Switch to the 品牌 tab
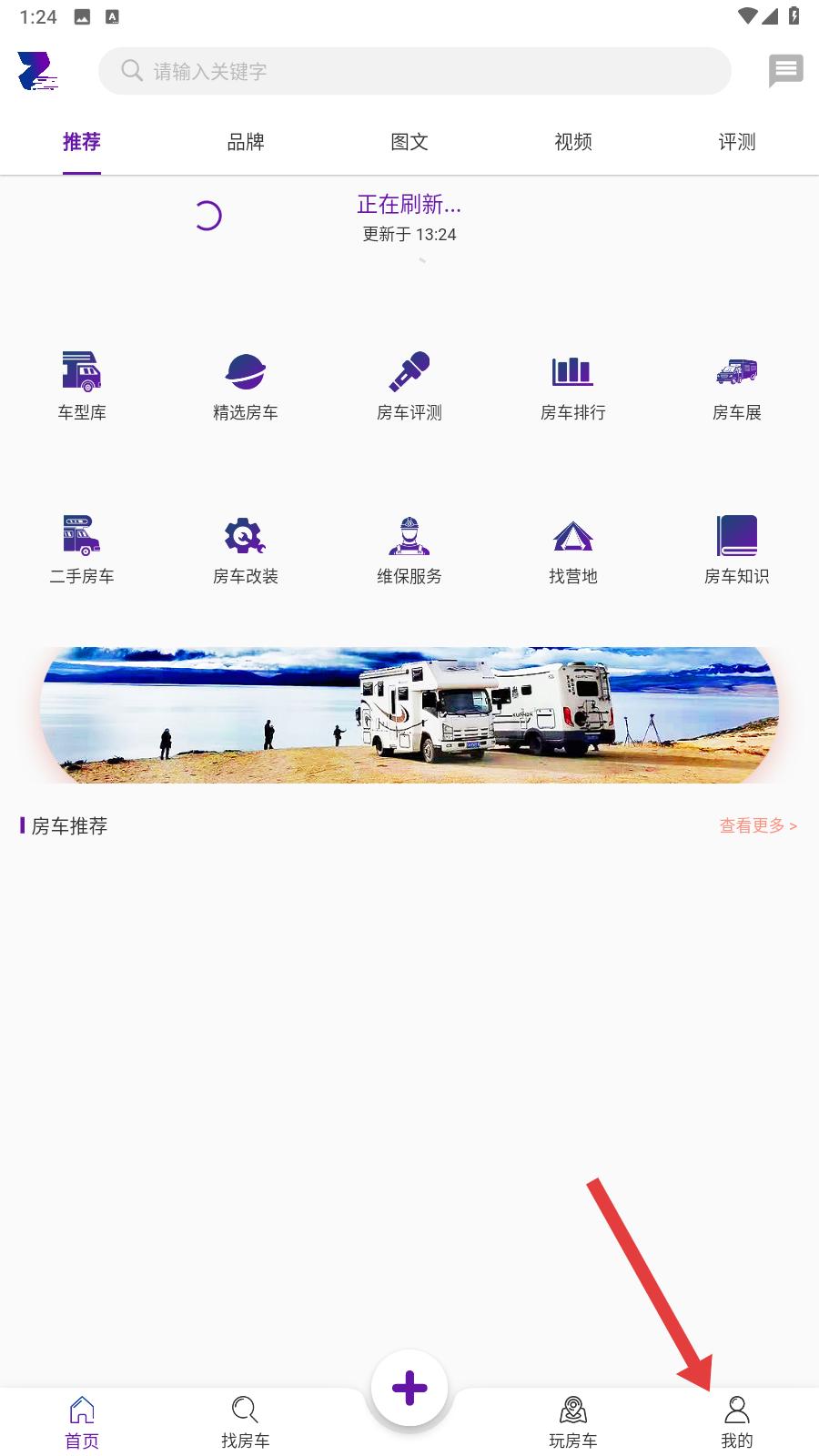 [x=246, y=142]
